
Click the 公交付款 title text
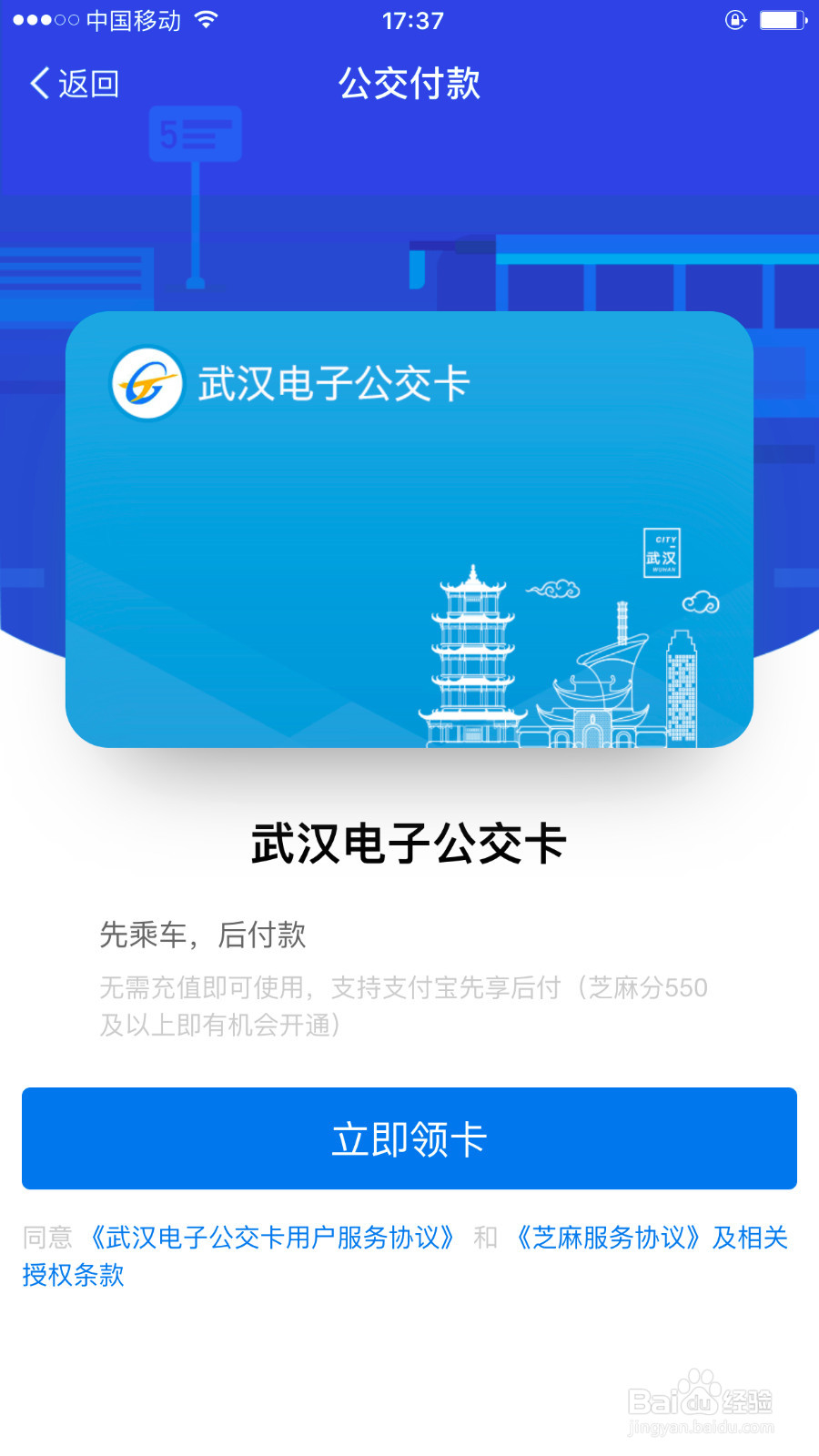(409, 83)
